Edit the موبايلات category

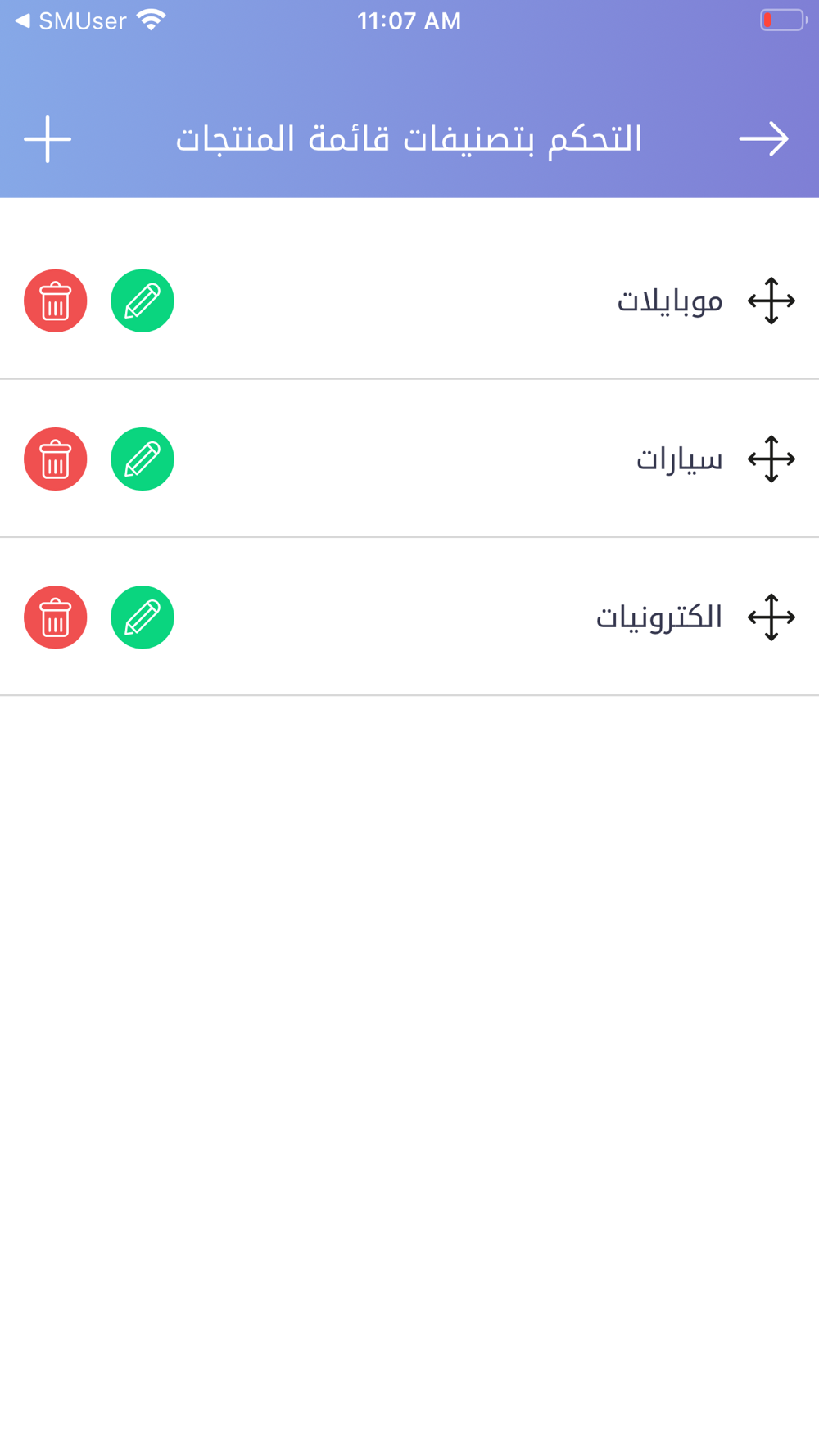tap(143, 301)
